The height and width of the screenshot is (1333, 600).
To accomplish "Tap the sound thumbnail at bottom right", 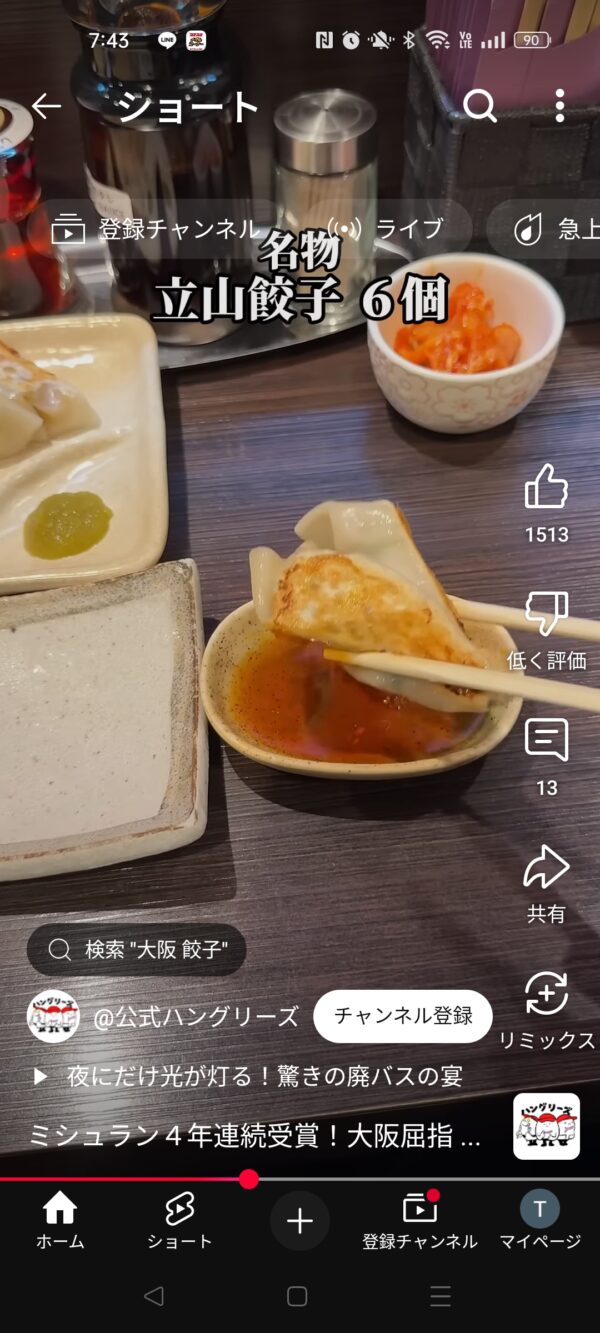I will coord(547,1126).
